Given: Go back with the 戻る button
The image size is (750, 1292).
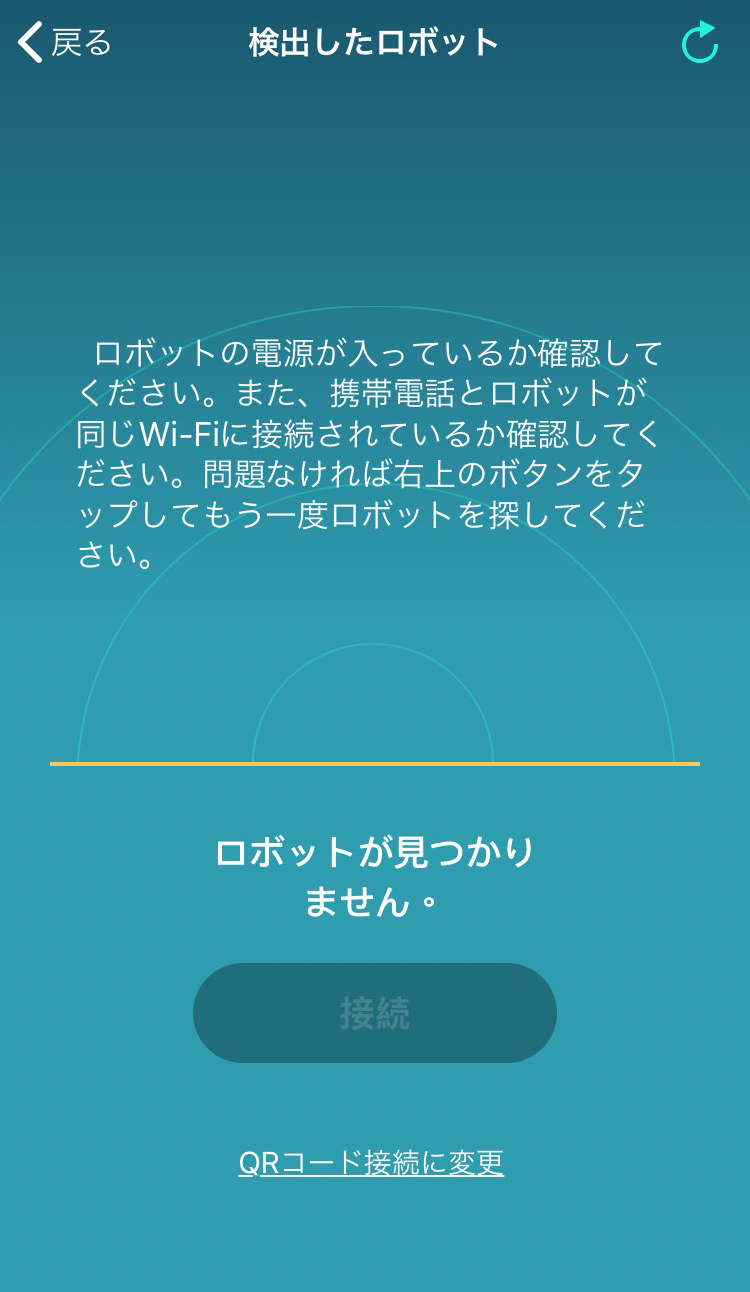Looking at the screenshot, I should 65,43.
